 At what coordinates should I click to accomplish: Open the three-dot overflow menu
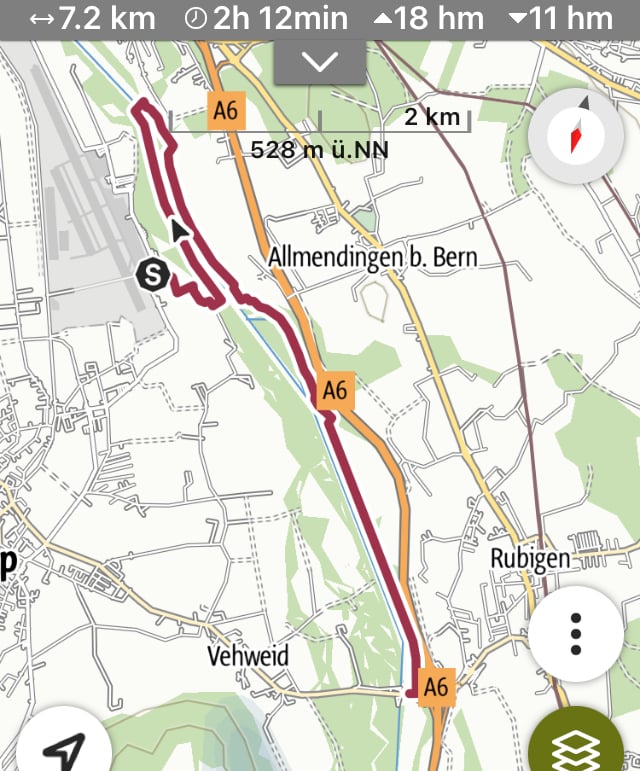pos(575,633)
